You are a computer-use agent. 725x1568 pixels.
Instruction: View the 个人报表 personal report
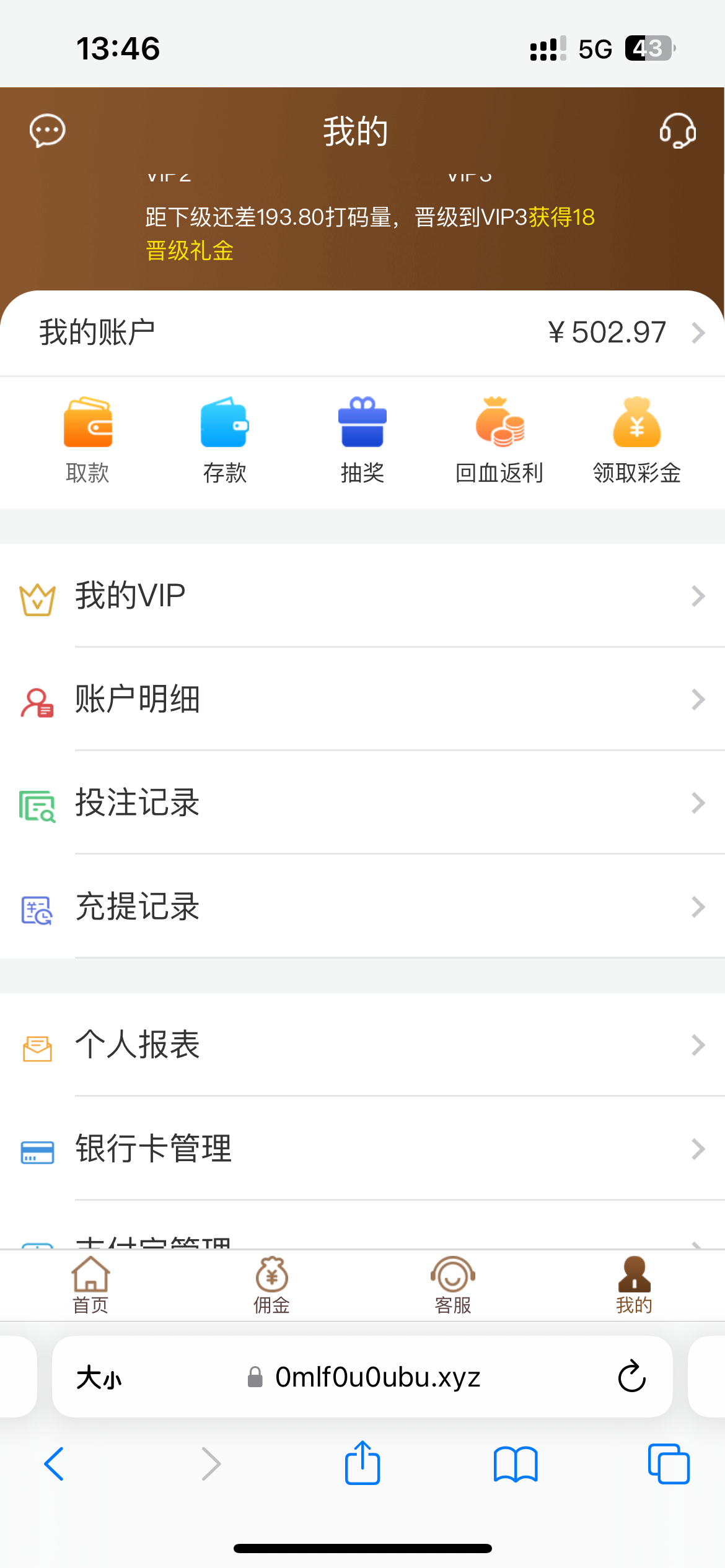[x=362, y=1045]
